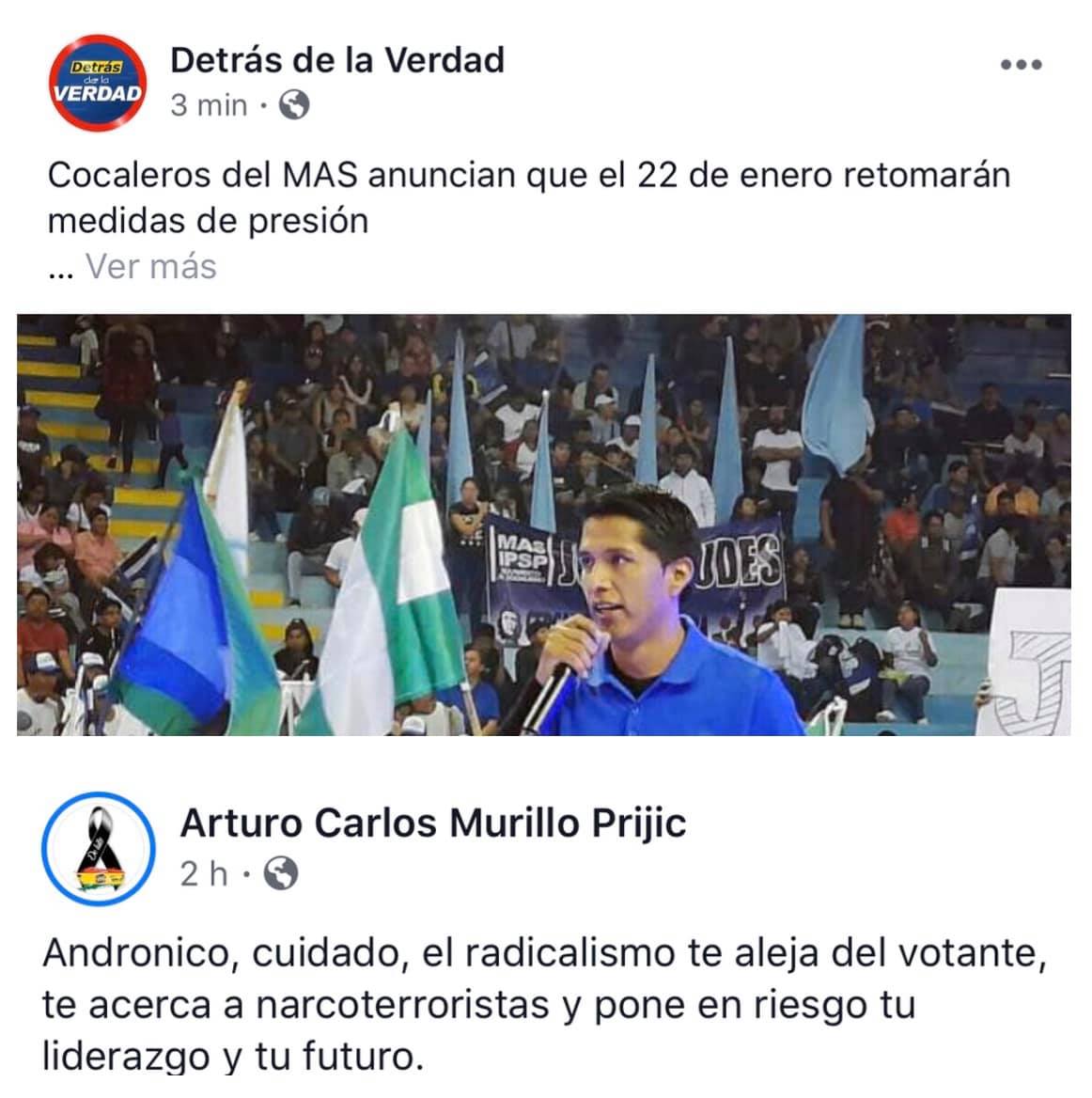Open the MAS rally photo in the post

(543, 524)
